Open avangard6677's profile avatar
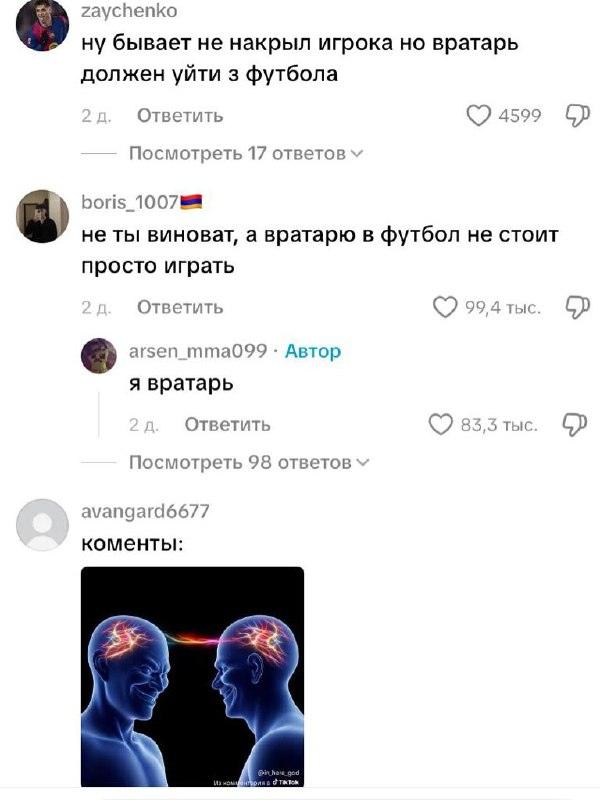This screenshot has height=800, width=600. tap(41, 525)
